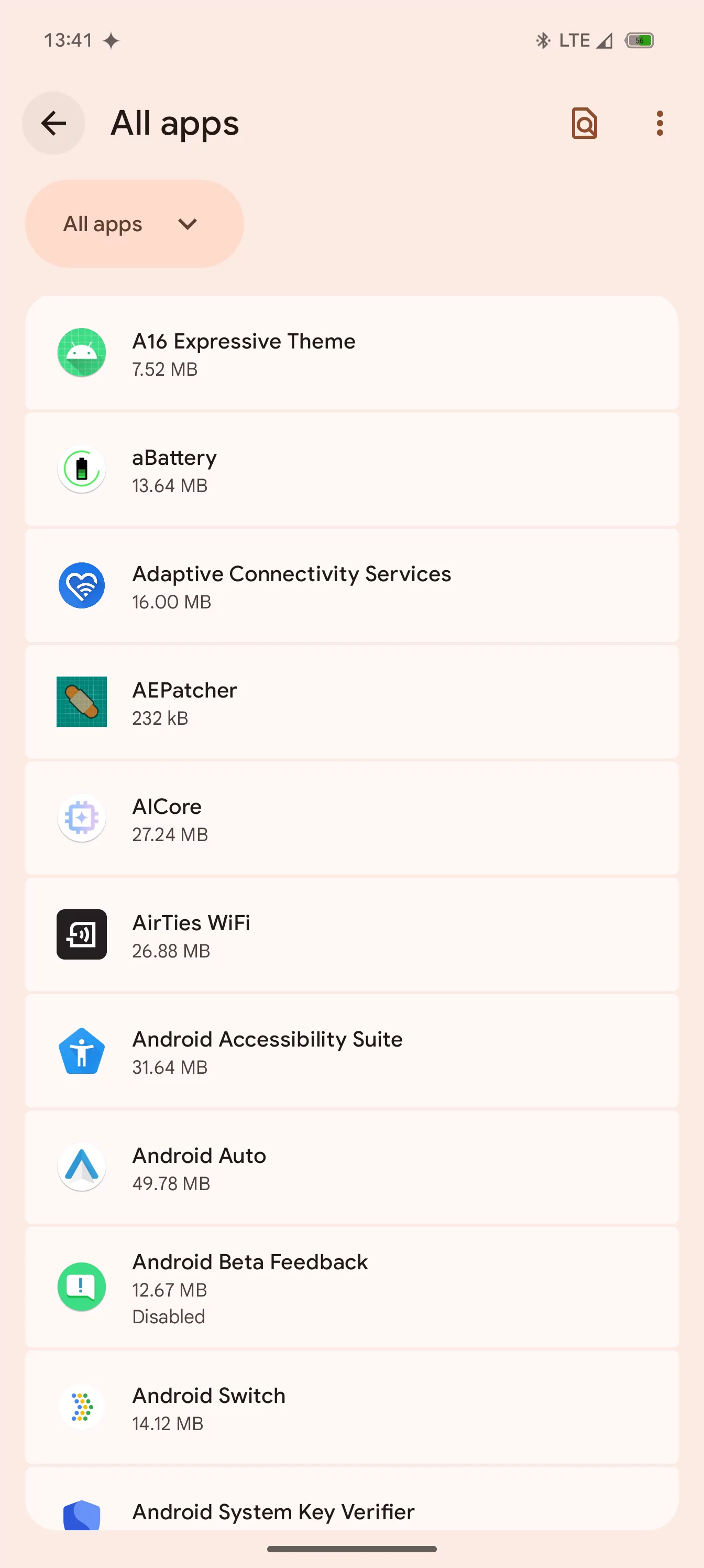Open A16 Expressive Theme app info

[x=351, y=353]
